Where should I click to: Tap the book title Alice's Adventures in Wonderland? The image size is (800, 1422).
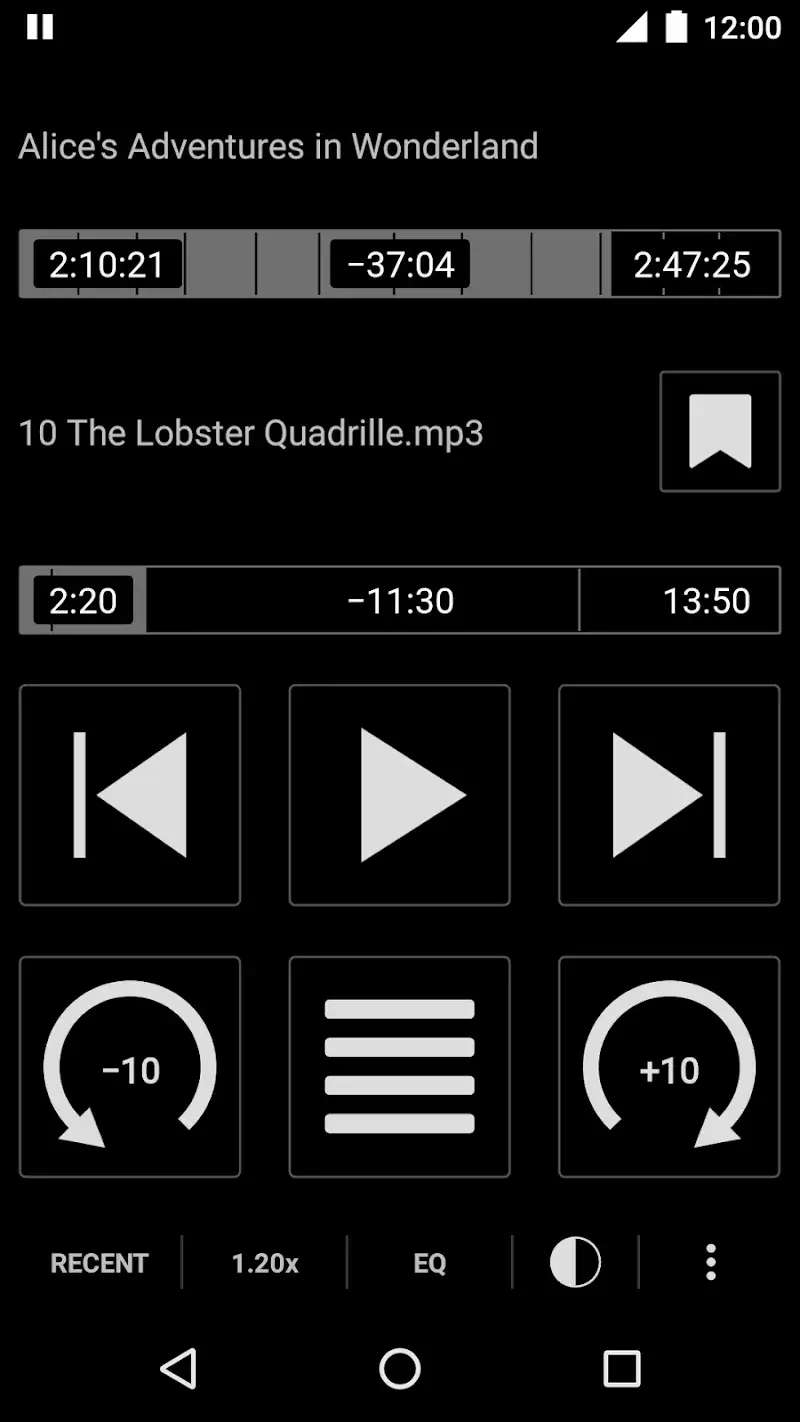click(278, 146)
